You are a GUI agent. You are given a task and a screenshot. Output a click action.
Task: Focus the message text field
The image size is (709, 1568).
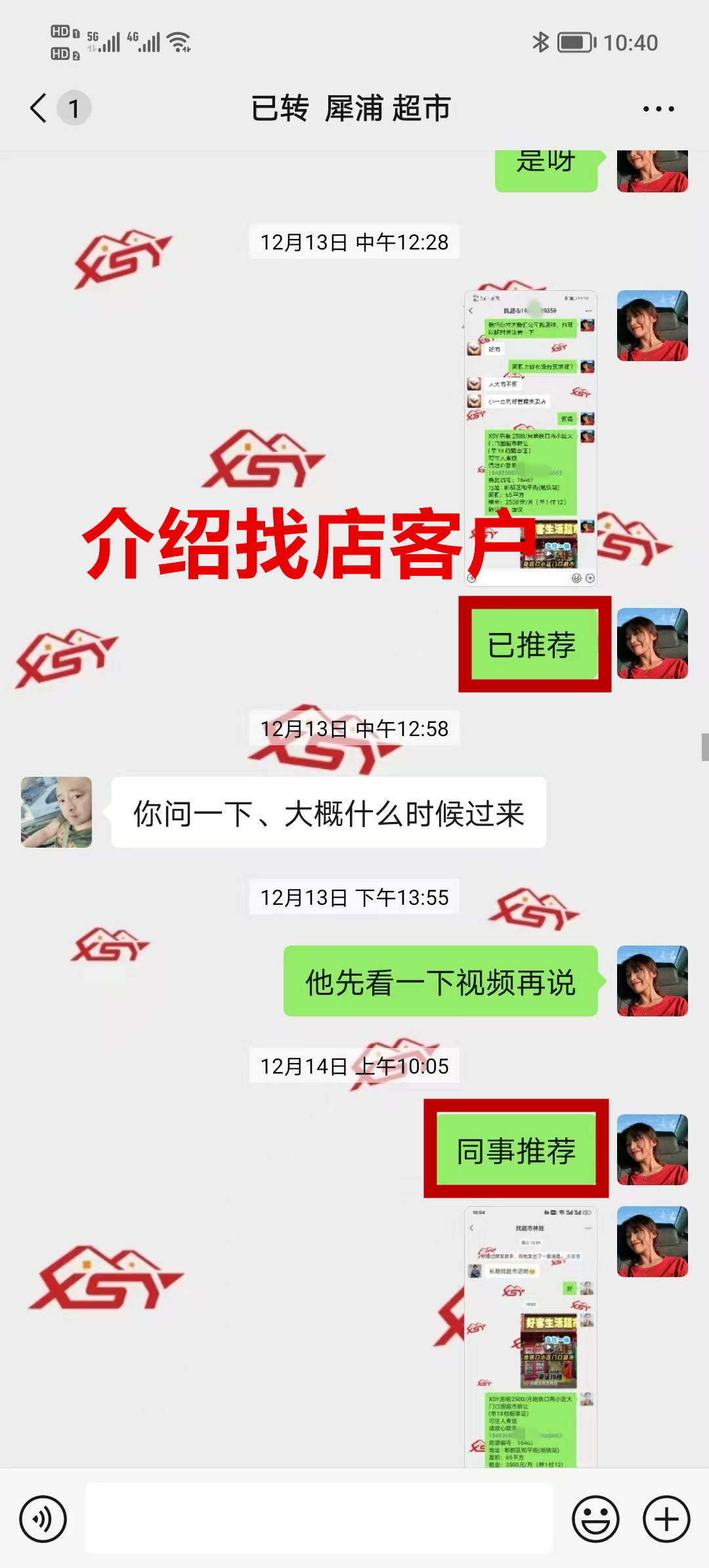point(319,1519)
